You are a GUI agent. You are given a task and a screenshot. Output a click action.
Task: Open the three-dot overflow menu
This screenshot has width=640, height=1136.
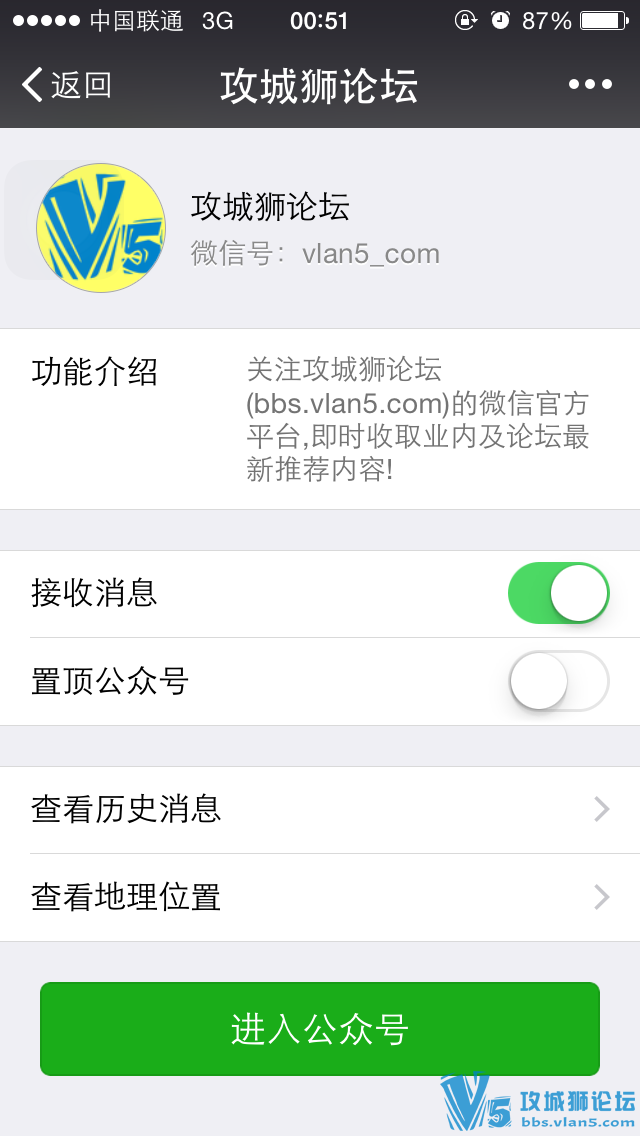pos(590,85)
